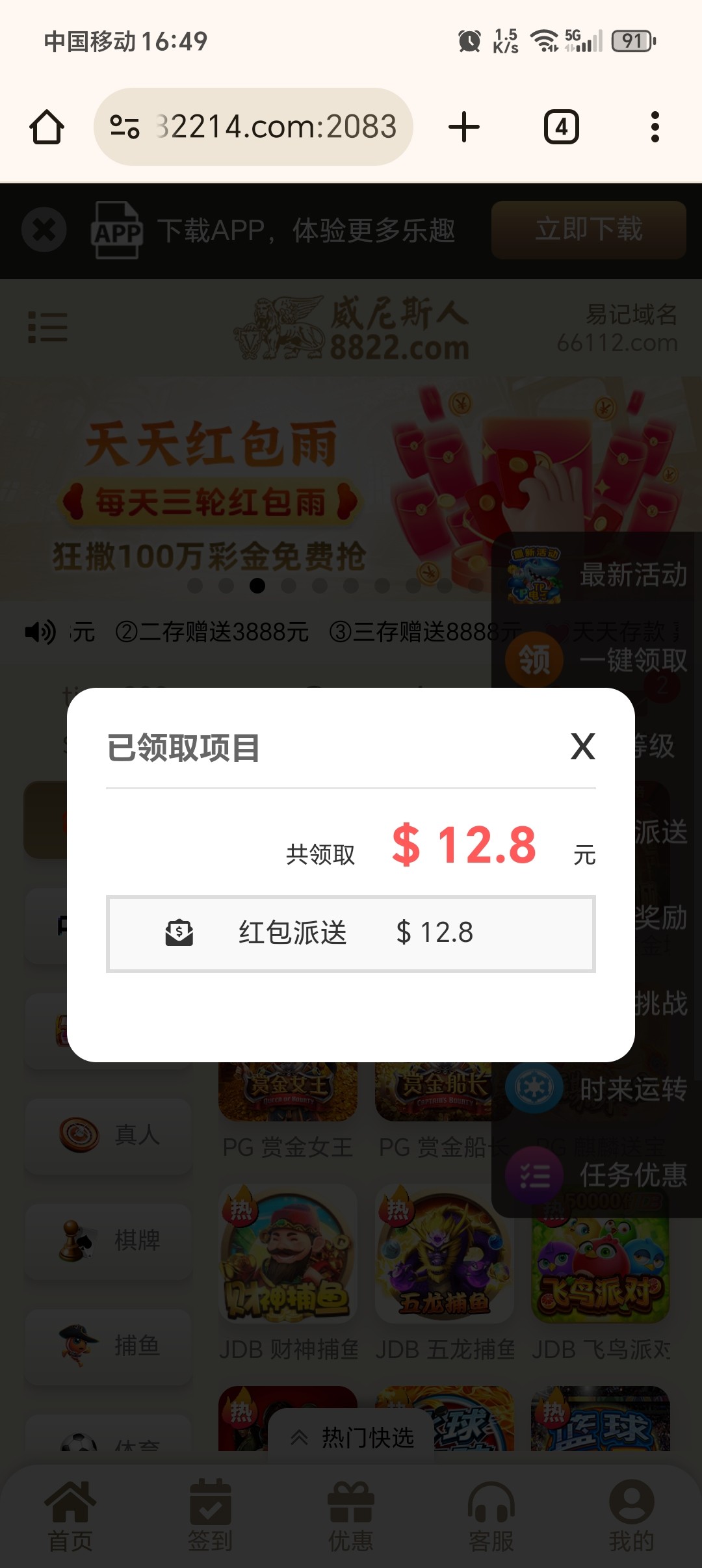Viewport: 702px width, 1568px height.
Task: Close the 已领取项目 dialog
Action: tap(582, 746)
